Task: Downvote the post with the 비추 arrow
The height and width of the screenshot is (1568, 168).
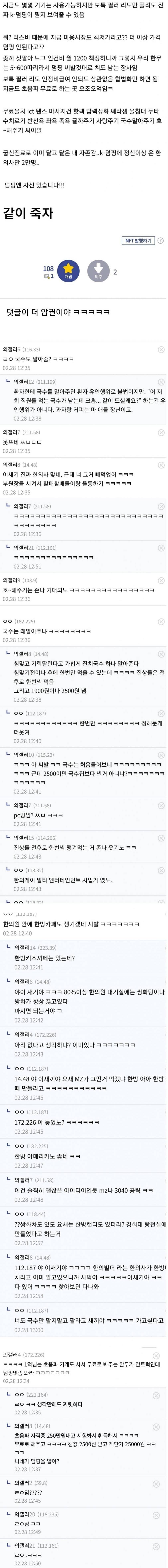Action: click(98, 270)
